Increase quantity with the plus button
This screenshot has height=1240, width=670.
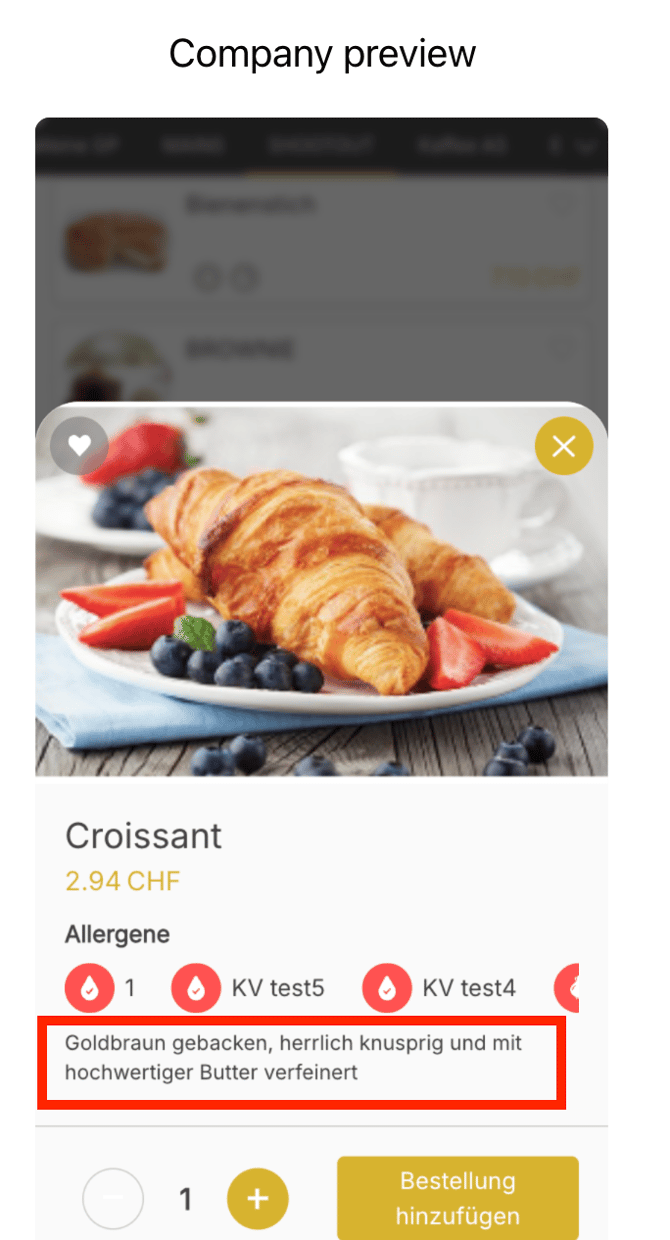click(x=258, y=1198)
